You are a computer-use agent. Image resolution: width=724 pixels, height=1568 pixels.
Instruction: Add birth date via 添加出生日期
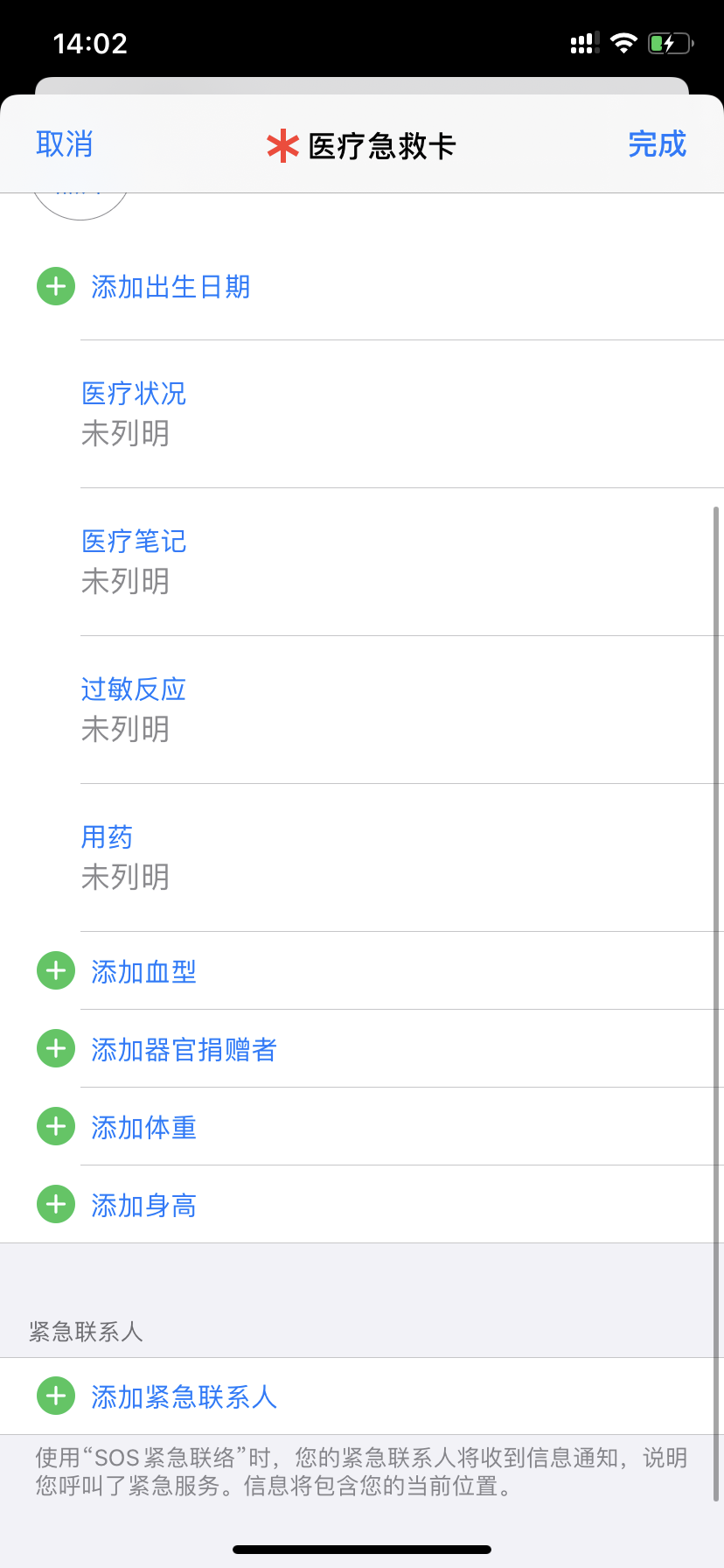pyautogui.click(x=171, y=287)
